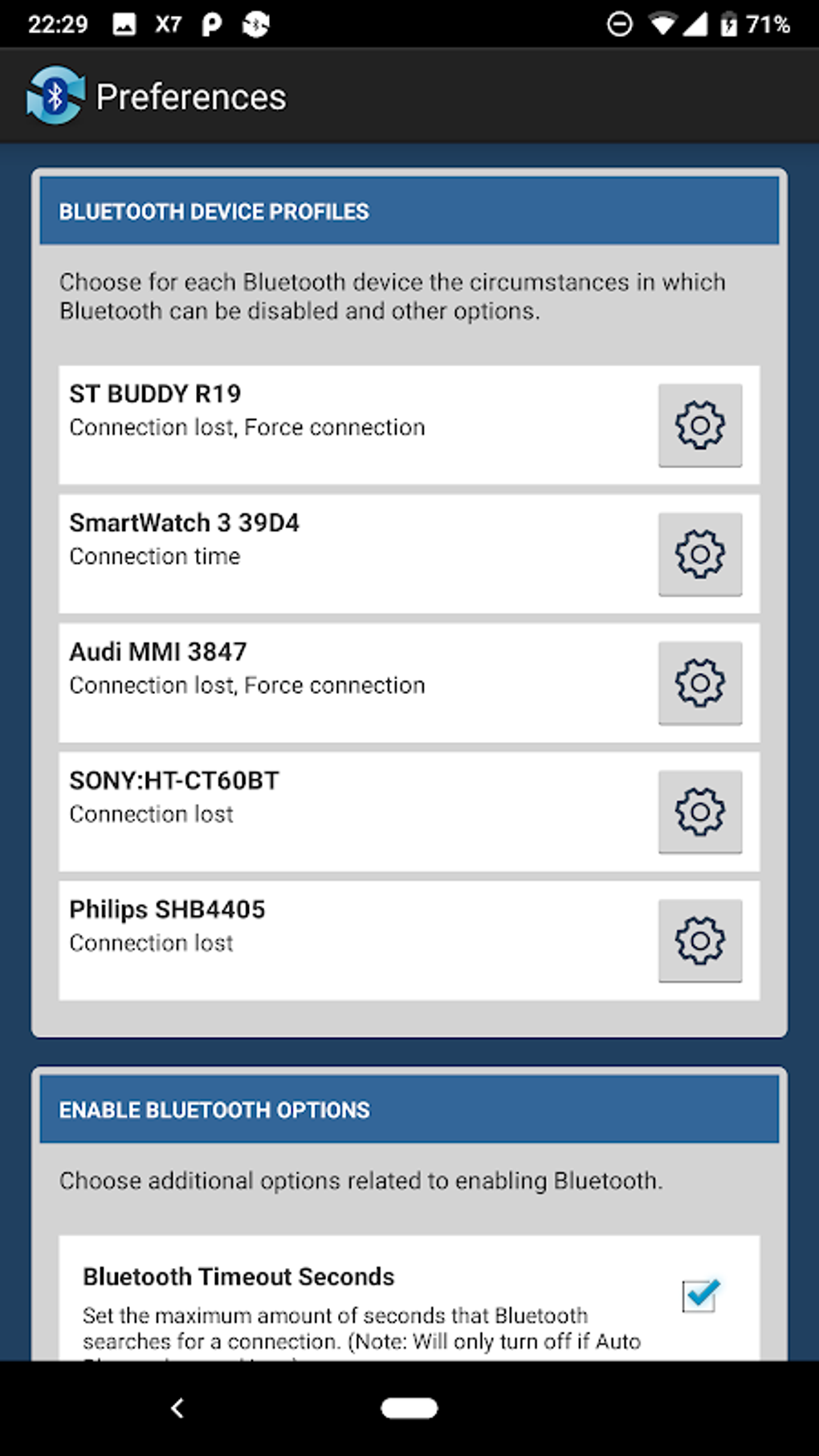Open settings for SmartWatch 3 39D4
The width and height of the screenshot is (819, 1456).
(x=700, y=555)
